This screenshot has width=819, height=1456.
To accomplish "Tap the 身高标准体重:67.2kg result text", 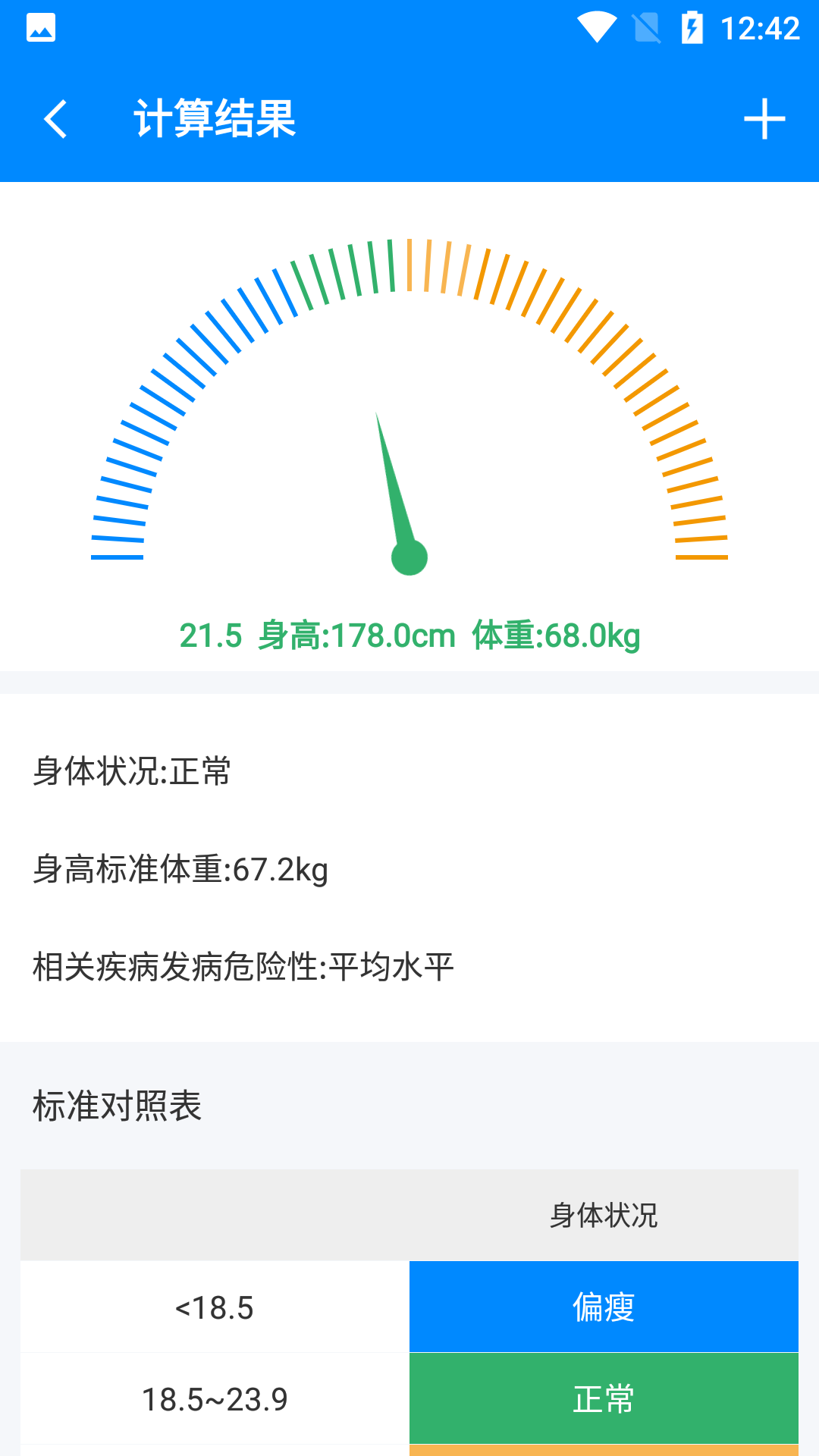I will (182, 871).
